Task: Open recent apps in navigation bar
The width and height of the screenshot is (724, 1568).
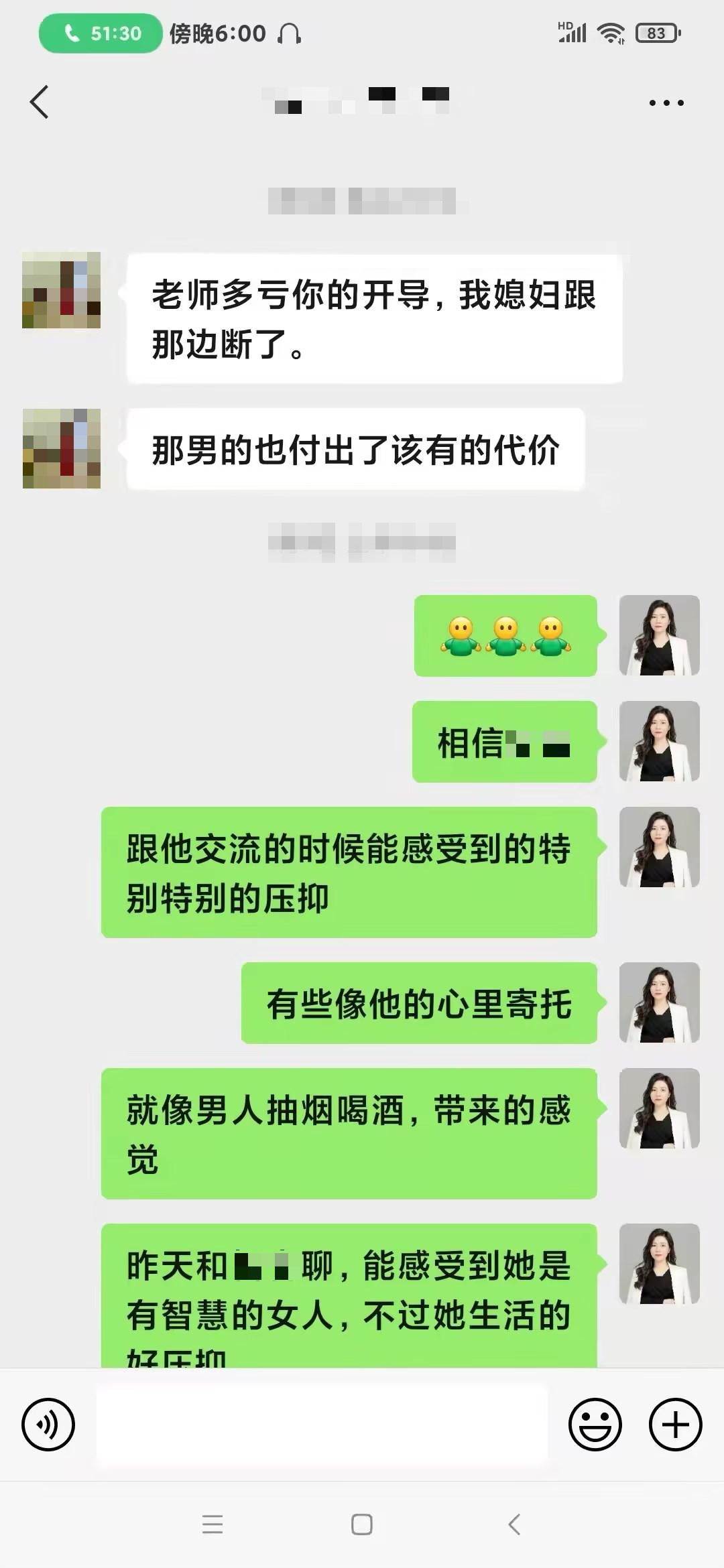Action: point(213,1524)
